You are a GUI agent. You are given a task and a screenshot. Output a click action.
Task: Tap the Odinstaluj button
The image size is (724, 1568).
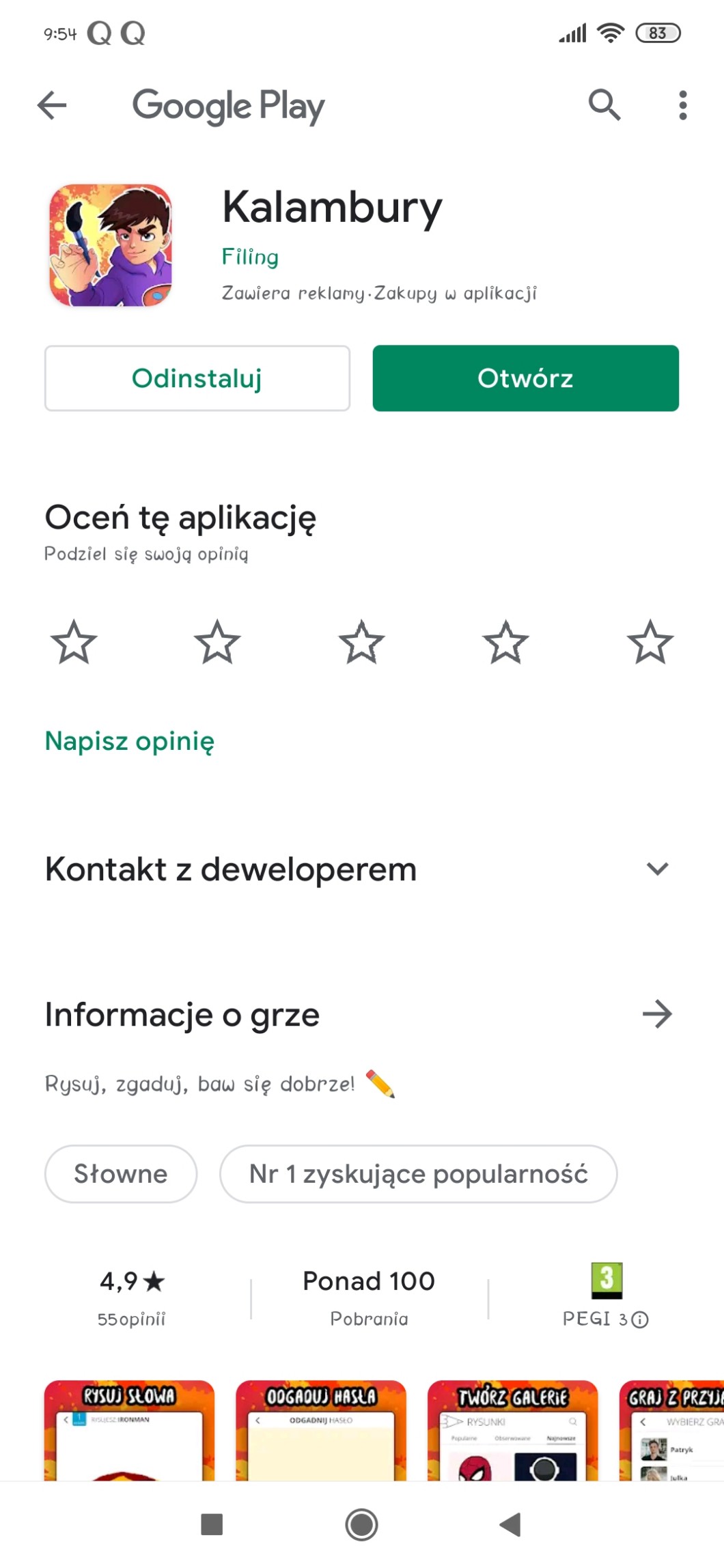coord(197,378)
